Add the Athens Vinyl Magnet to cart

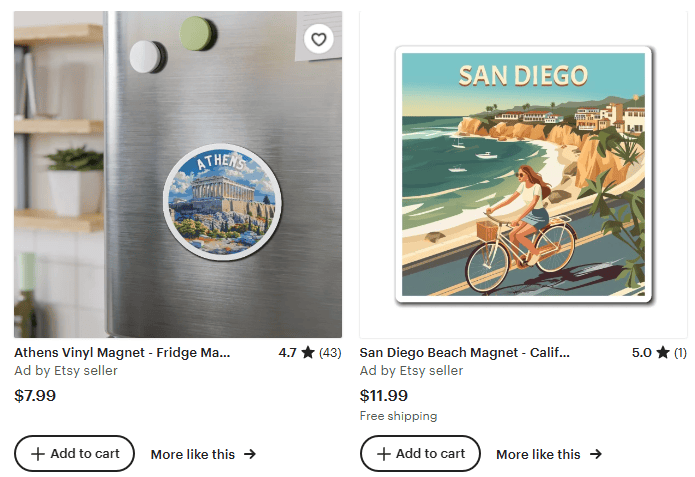(74, 454)
